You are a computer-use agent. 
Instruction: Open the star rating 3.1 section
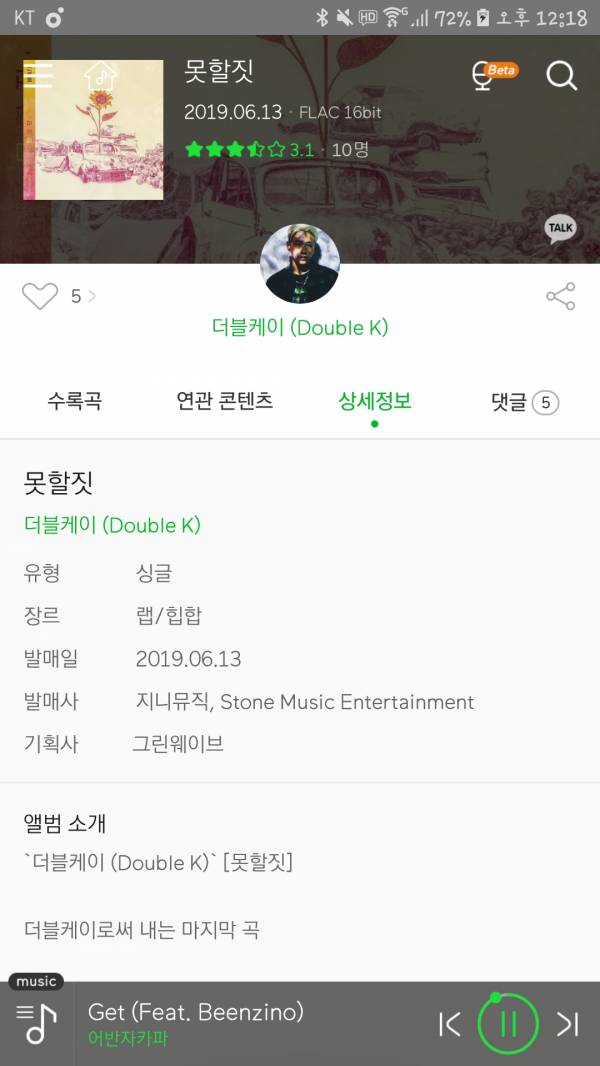coord(250,150)
